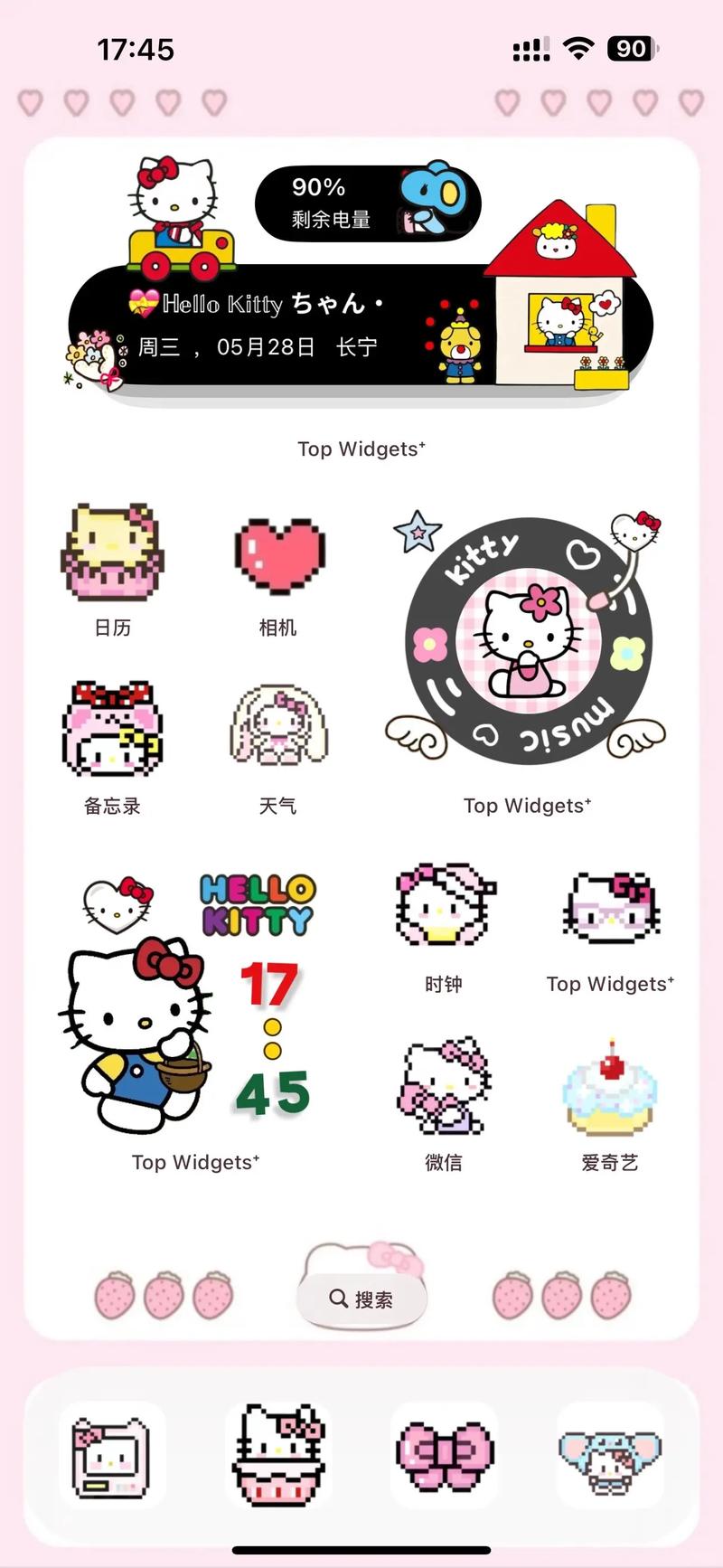Open the 日历 calendar app
The height and width of the screenshot is (1568, 723).
(x=112, y=553)
